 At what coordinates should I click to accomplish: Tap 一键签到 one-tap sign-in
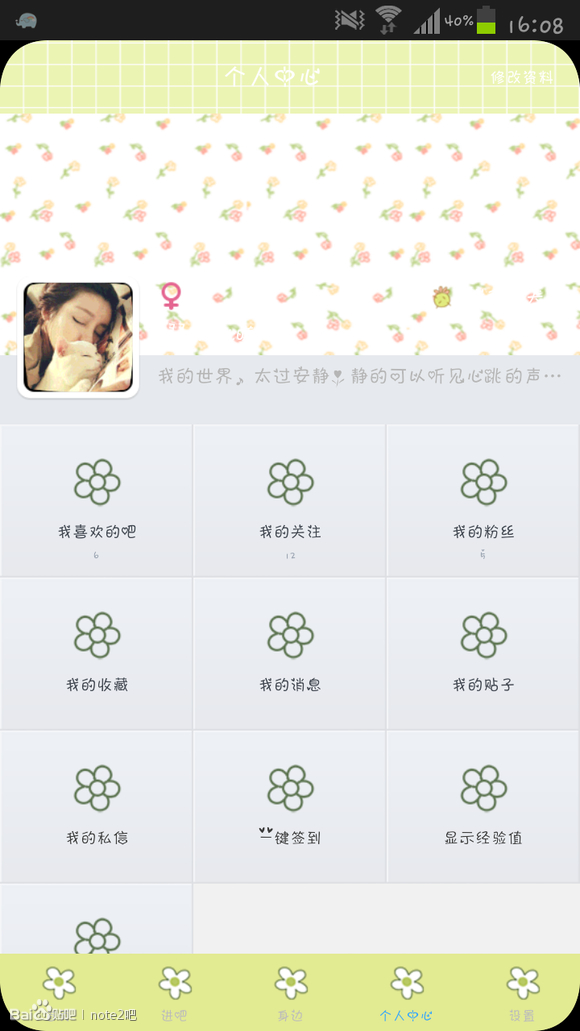290,807
